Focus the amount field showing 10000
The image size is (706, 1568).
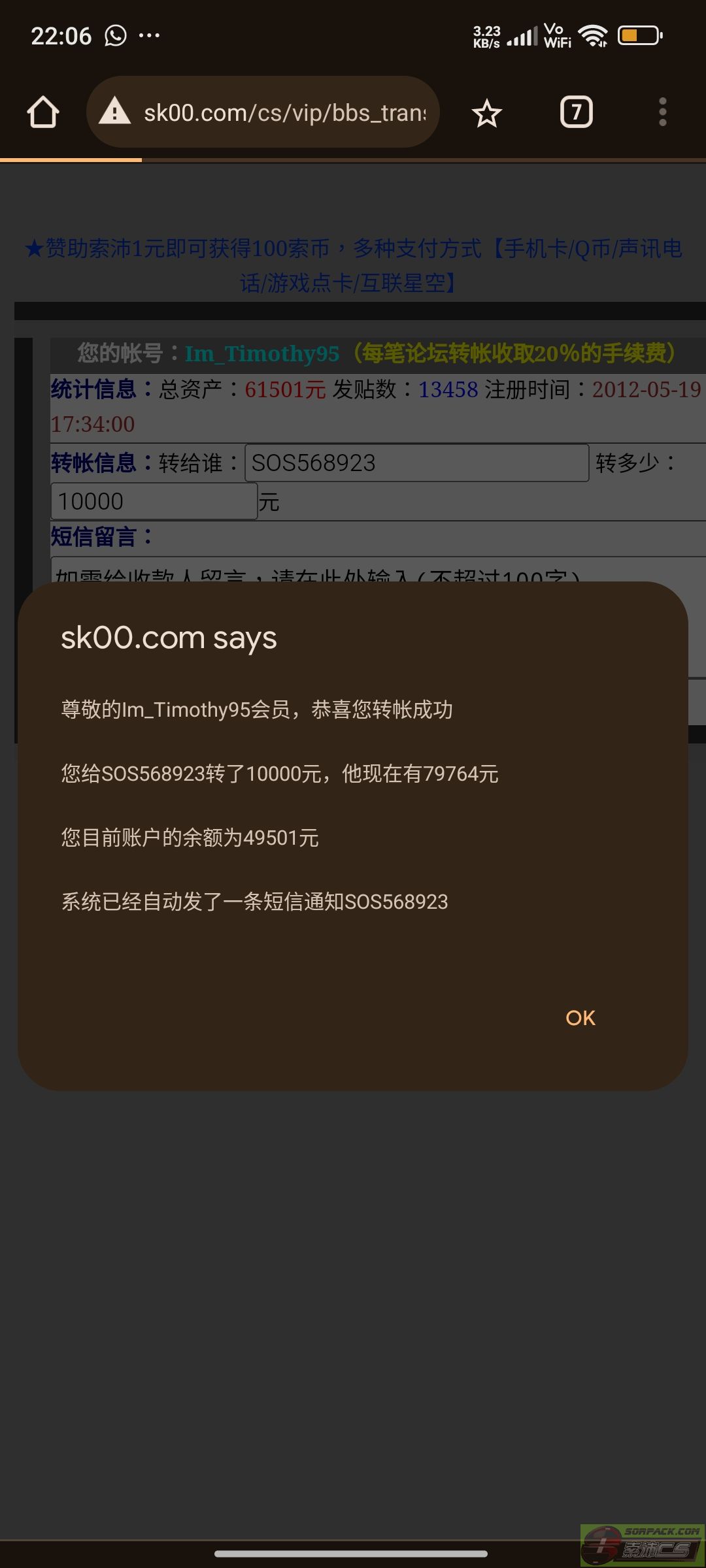tap(154, 502)
